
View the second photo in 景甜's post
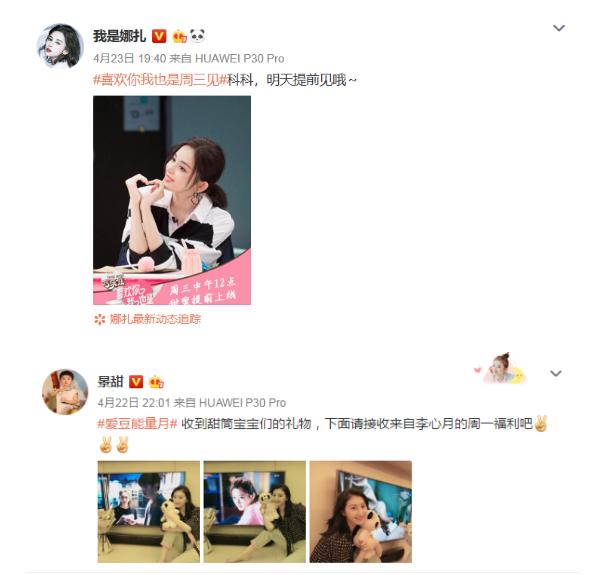[254, 512]
